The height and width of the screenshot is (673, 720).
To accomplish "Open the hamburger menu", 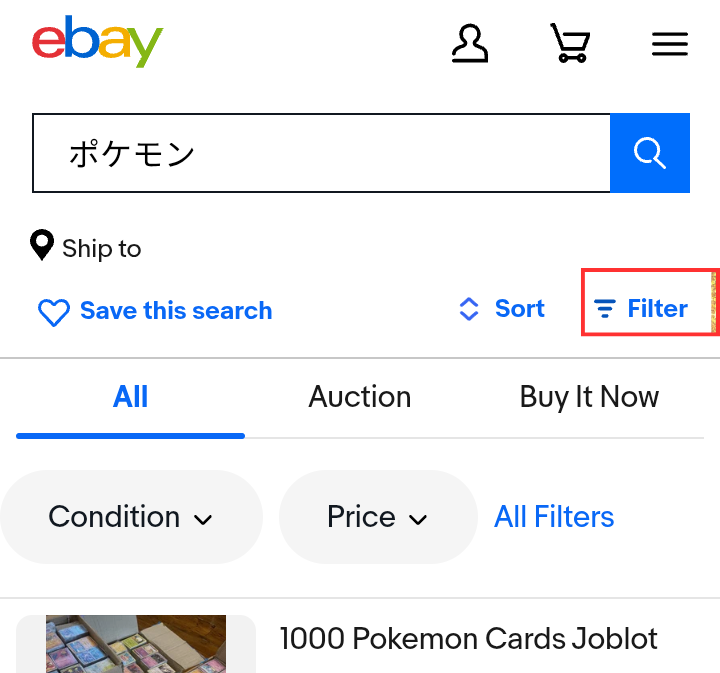I will point(669,44).
